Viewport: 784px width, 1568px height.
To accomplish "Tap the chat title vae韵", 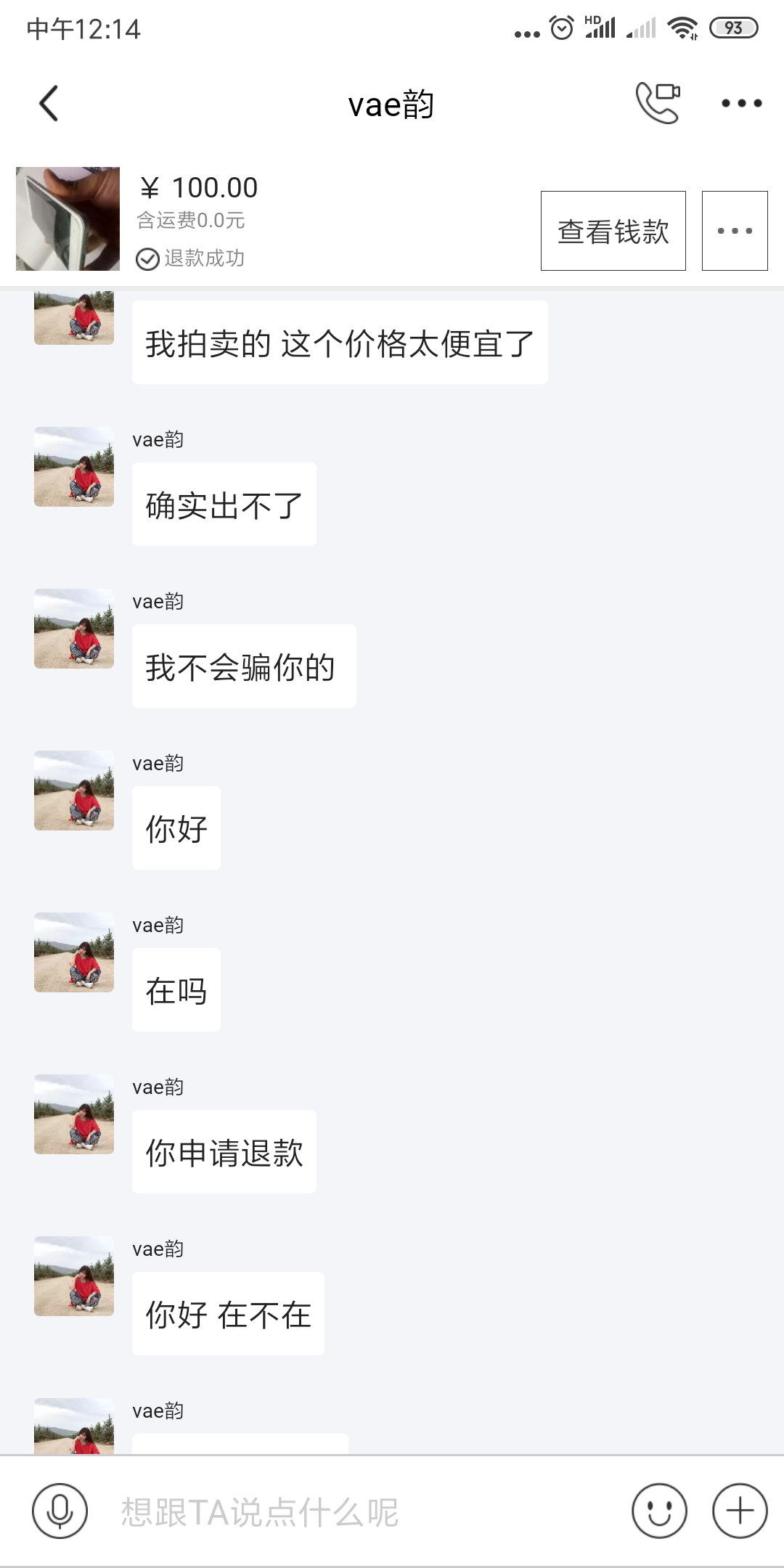I will (391, 104).
